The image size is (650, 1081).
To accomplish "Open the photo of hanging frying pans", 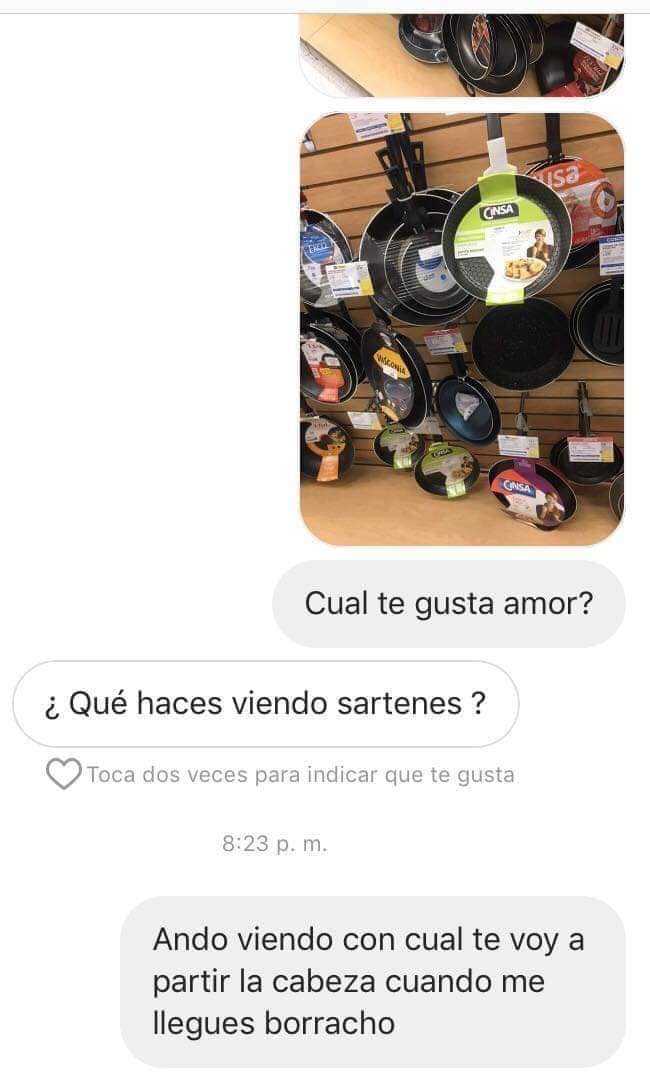I will (x=462, y=330).
